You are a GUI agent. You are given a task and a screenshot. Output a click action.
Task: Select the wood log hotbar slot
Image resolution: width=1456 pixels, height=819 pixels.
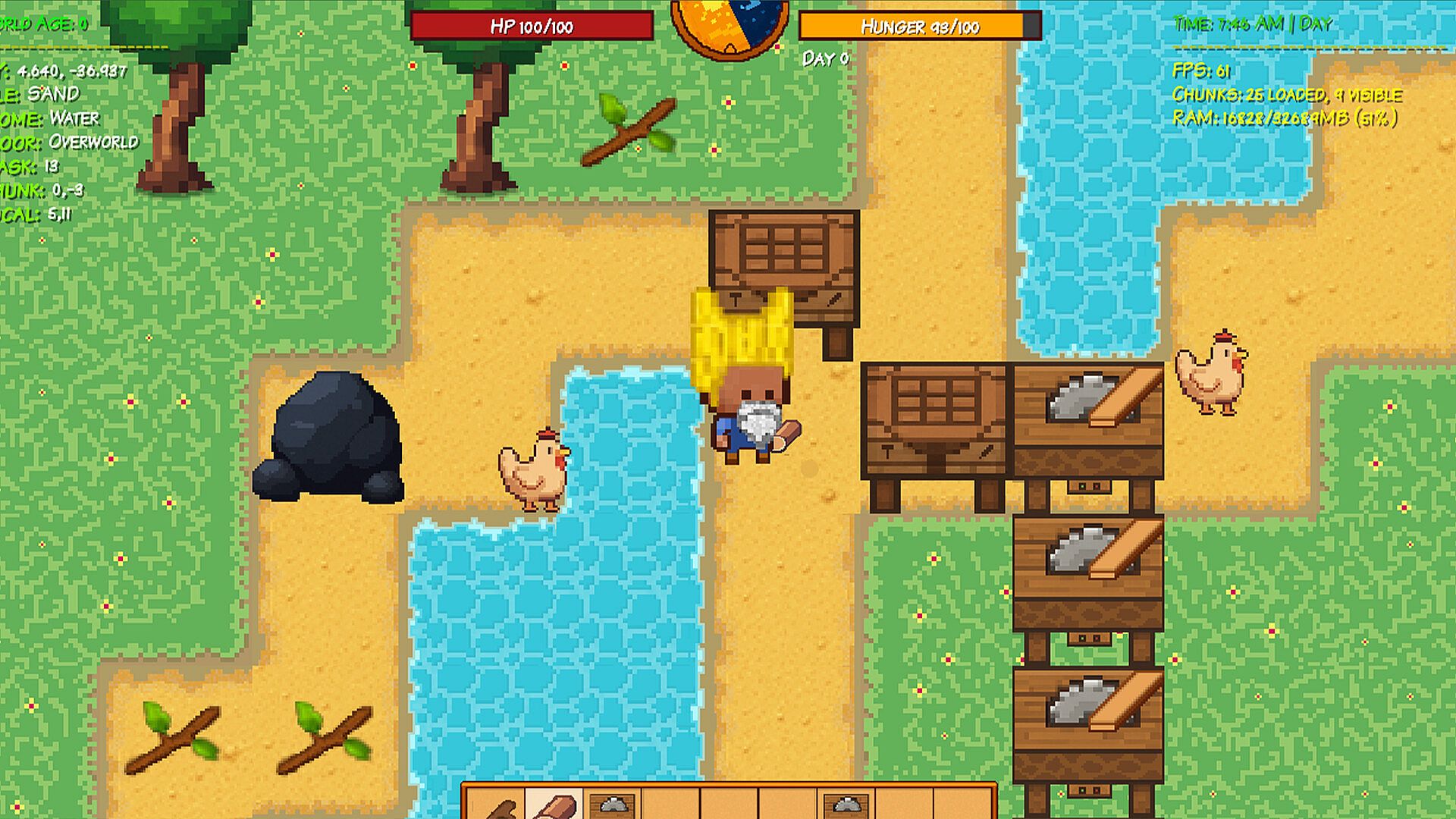tap(554, 805)
